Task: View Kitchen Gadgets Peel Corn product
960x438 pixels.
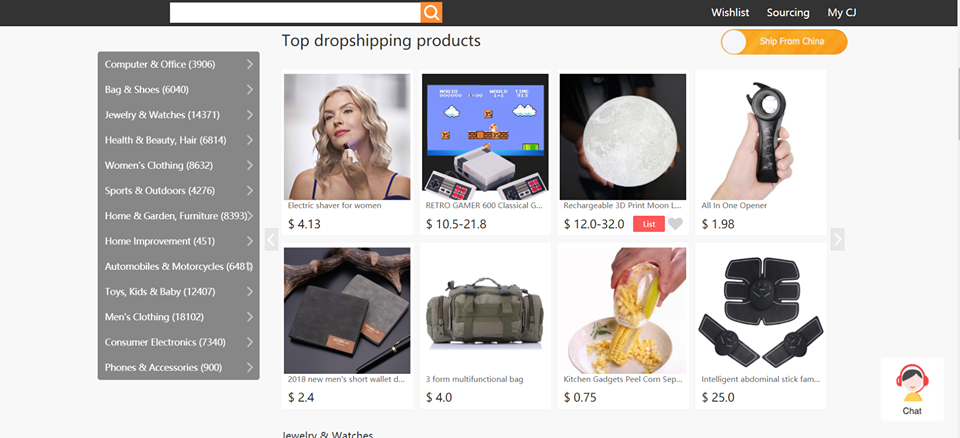Action: [622, 310]
